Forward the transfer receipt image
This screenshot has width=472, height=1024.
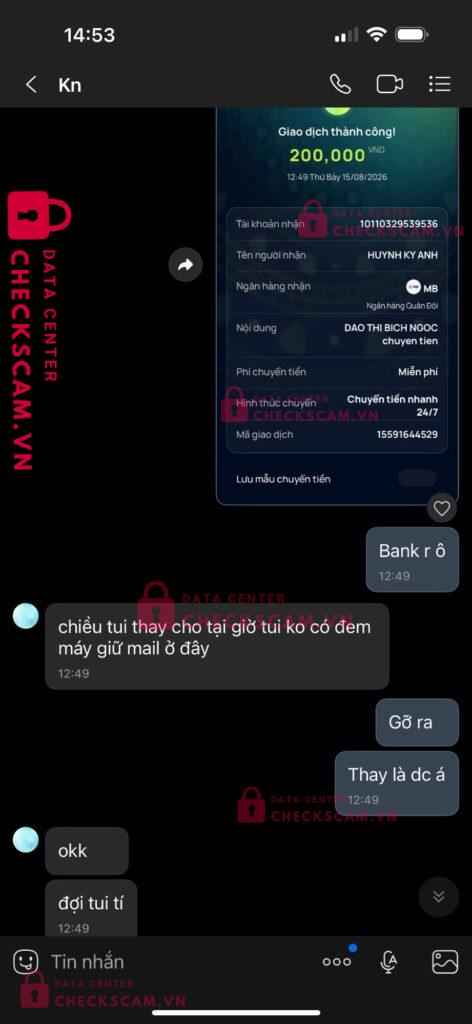pyautogui.click(x=186, y=264)
